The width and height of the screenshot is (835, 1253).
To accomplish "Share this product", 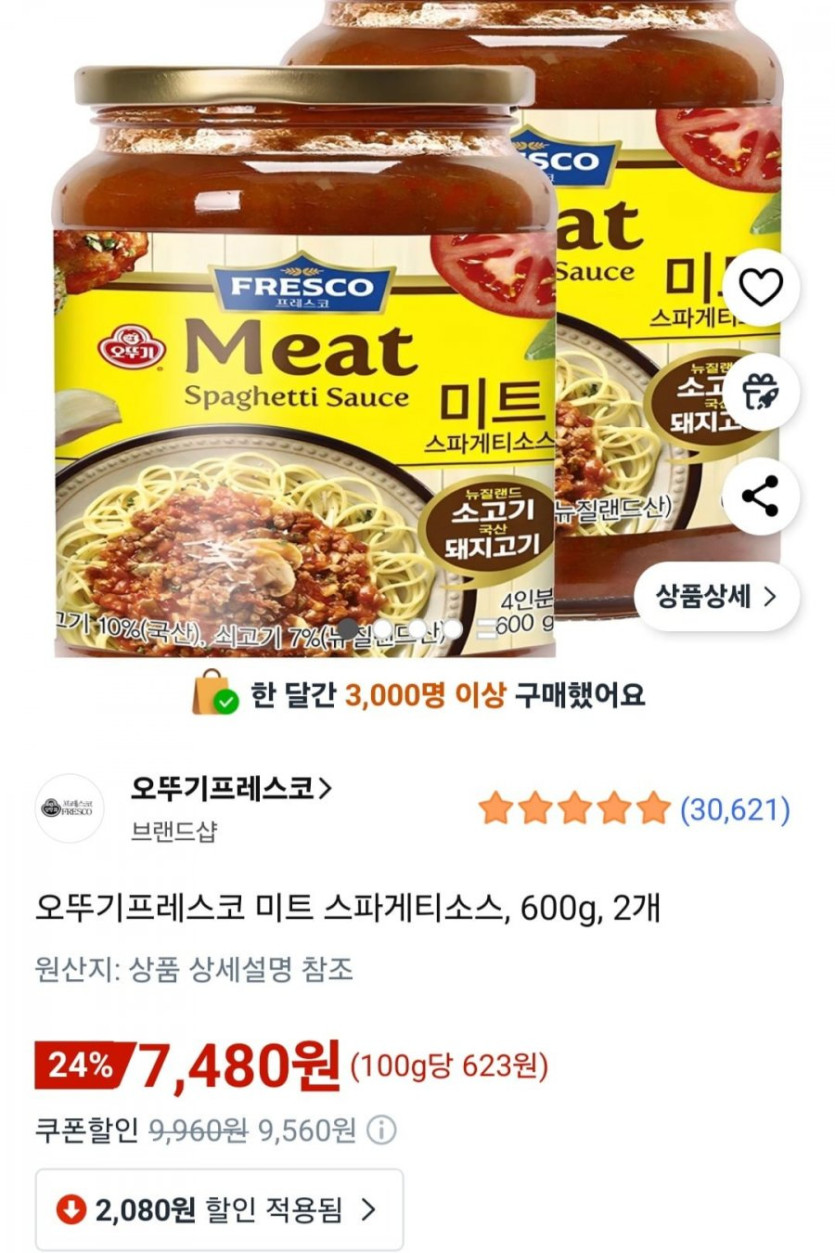I will [x=762, y=497].
